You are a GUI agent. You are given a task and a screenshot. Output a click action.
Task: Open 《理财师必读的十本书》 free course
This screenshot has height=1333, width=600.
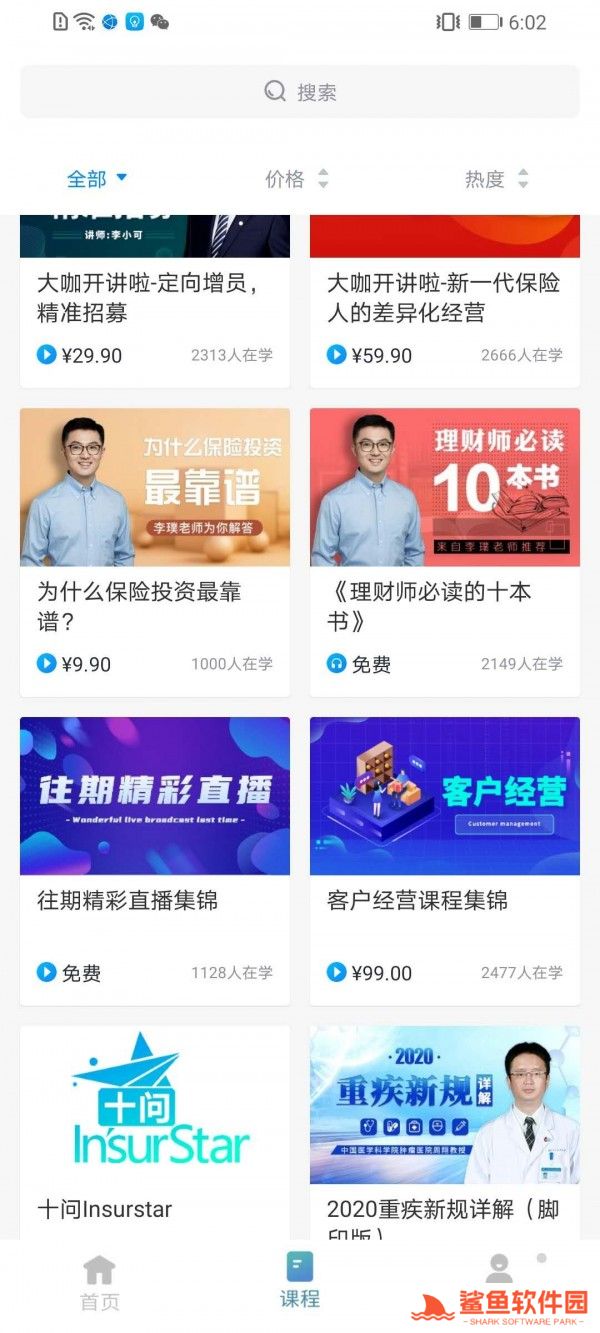coord(445,550)
